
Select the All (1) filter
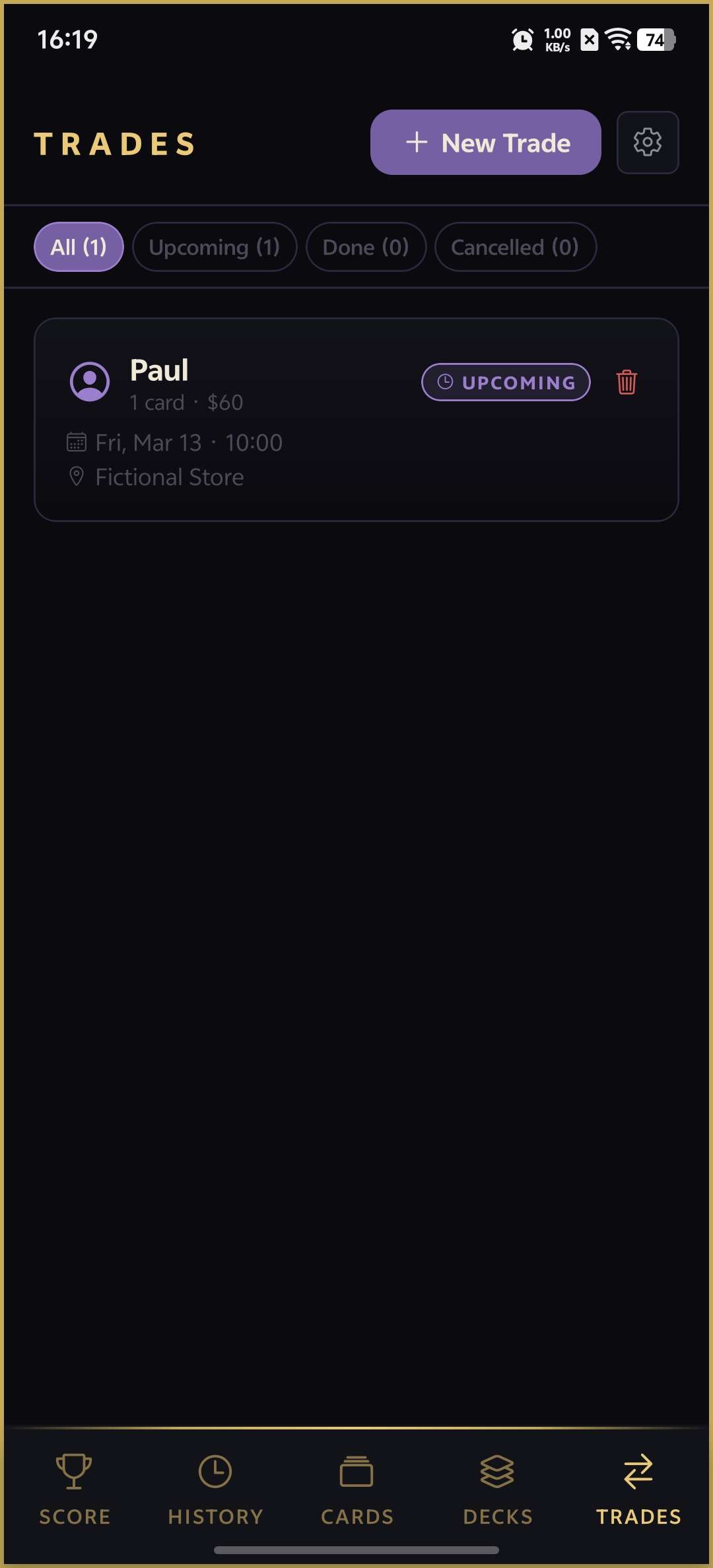click(x=78, y=247)
